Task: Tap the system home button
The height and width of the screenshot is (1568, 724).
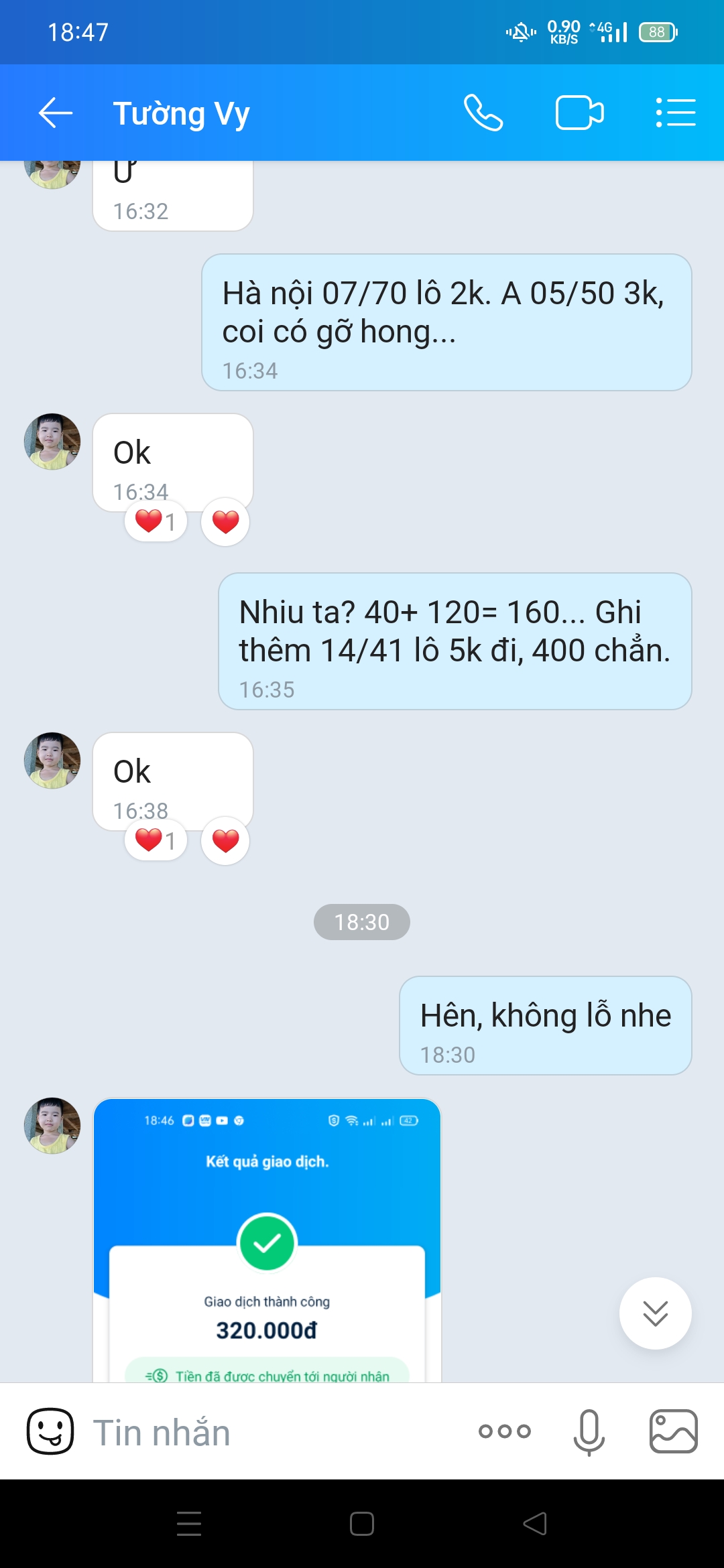Action: click(x=362, y=1524)
